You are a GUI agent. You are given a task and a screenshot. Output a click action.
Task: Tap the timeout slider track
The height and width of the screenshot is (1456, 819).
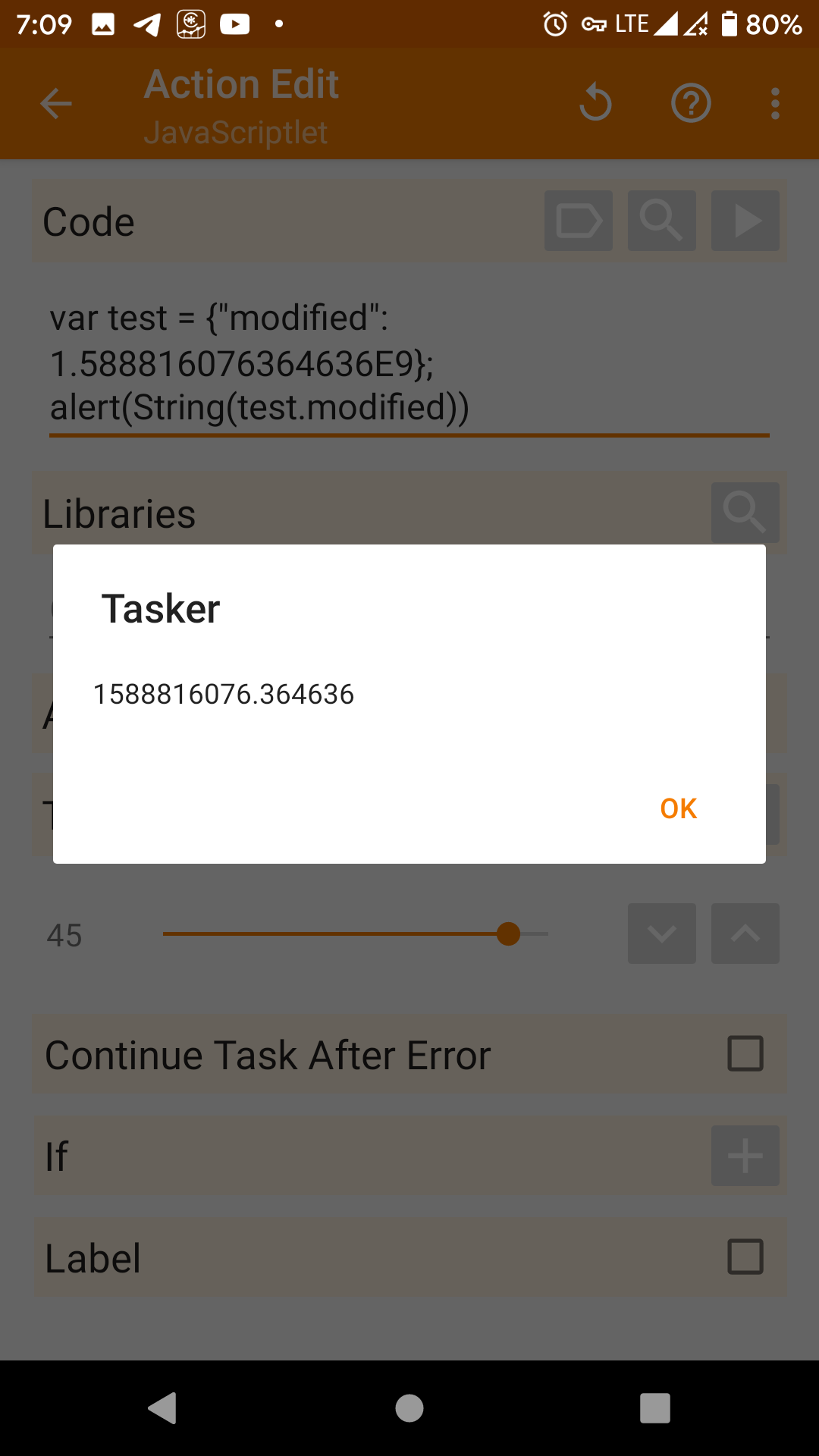[355, 934]
